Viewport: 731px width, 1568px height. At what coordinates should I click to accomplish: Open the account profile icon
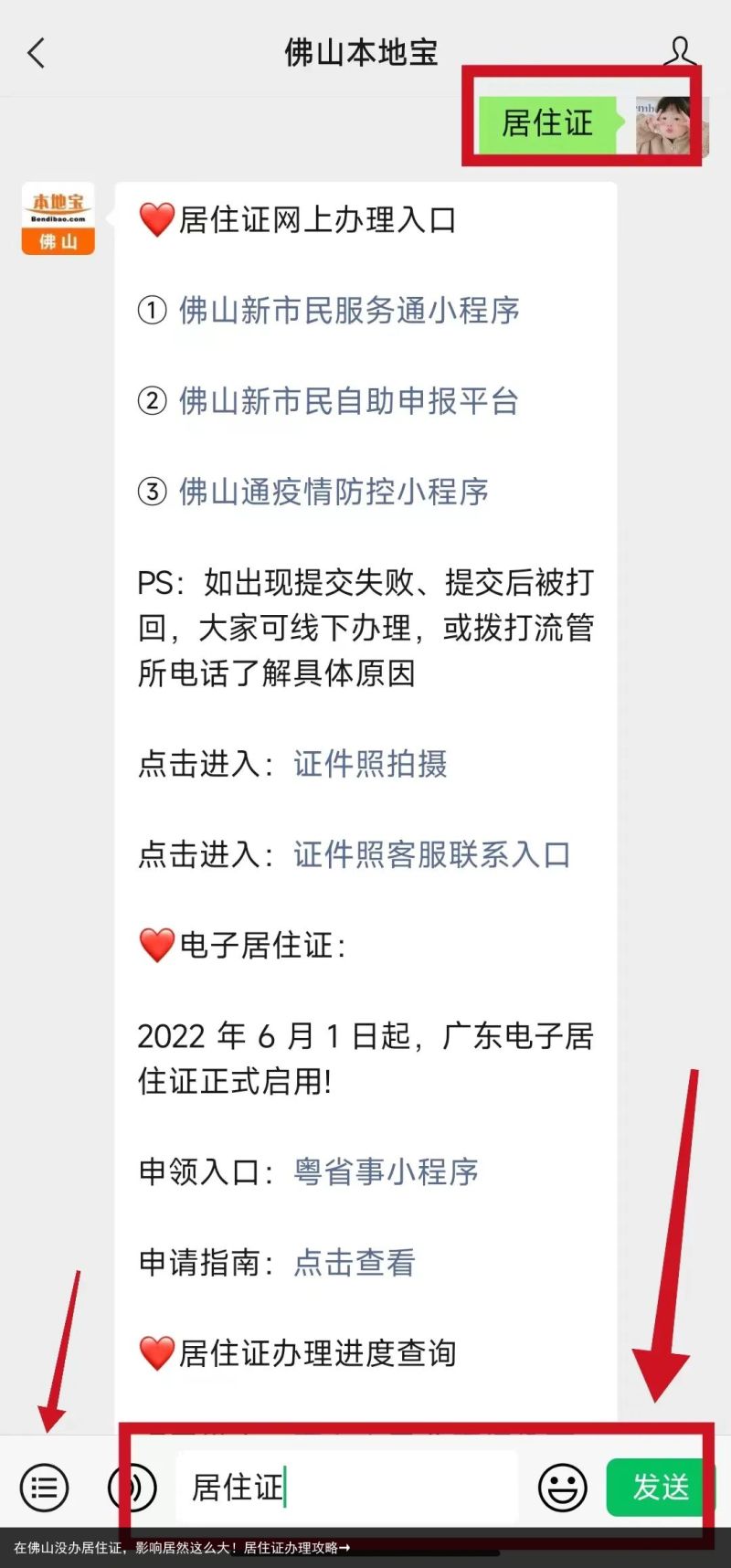click(x=681, y=52)
